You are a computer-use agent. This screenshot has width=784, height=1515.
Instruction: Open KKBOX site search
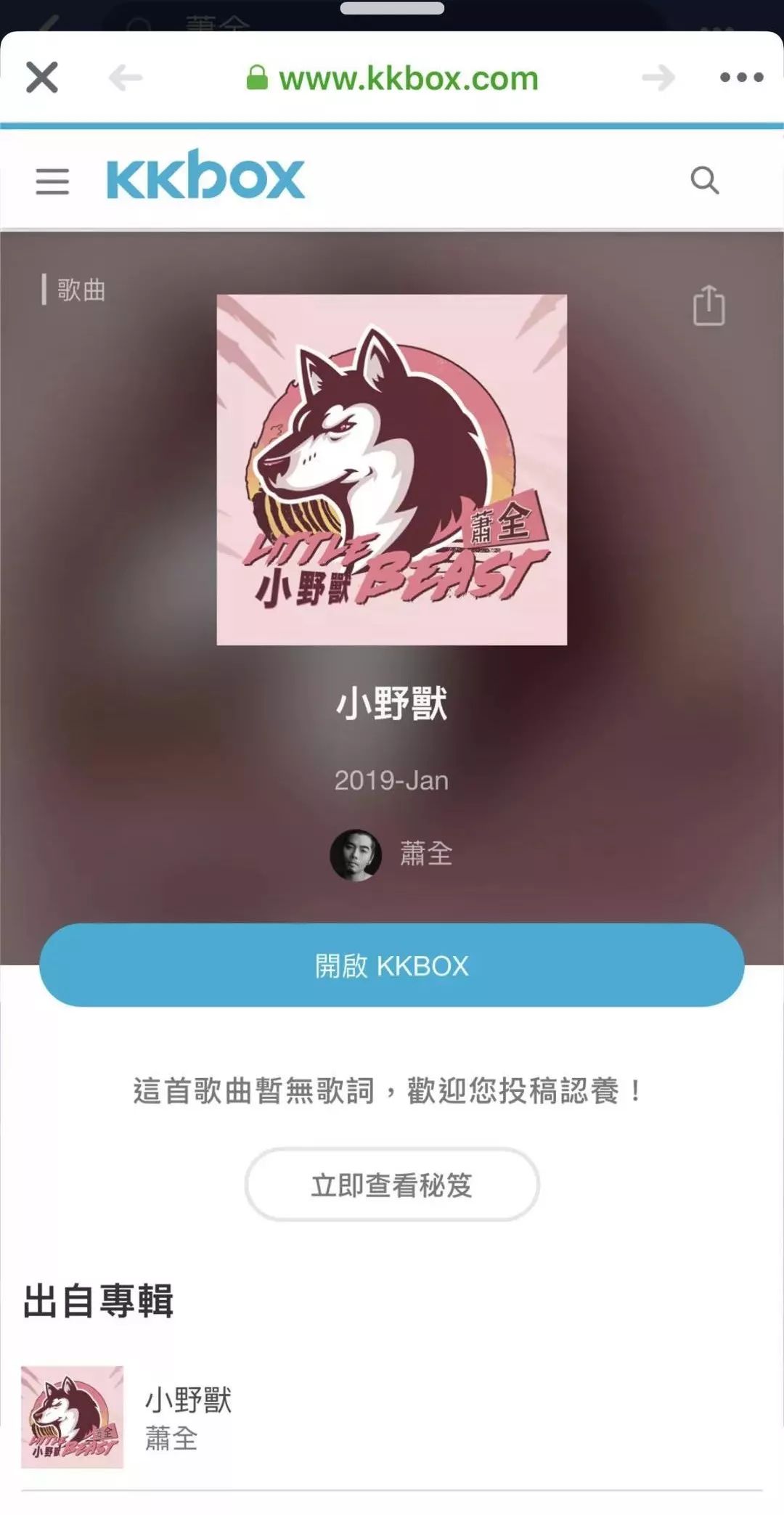click(704, 180)
